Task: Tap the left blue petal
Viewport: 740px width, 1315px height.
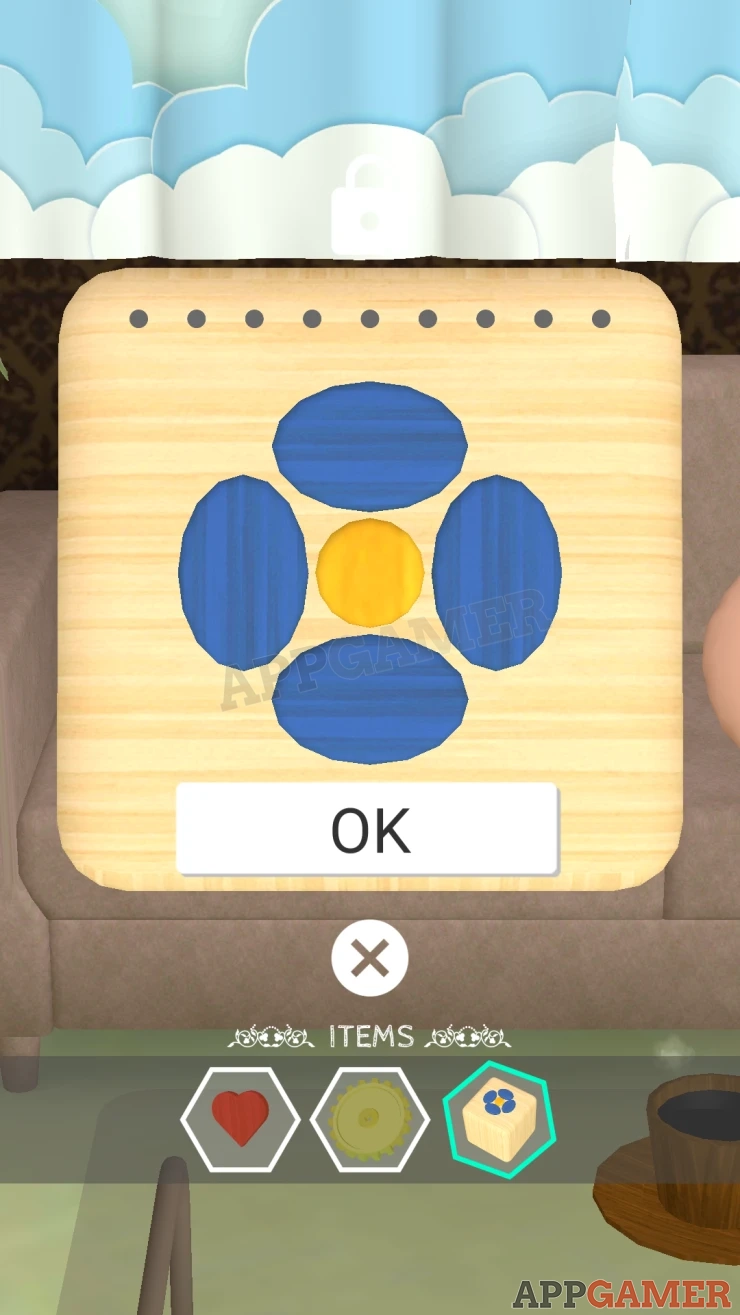Action: point(243,572)
